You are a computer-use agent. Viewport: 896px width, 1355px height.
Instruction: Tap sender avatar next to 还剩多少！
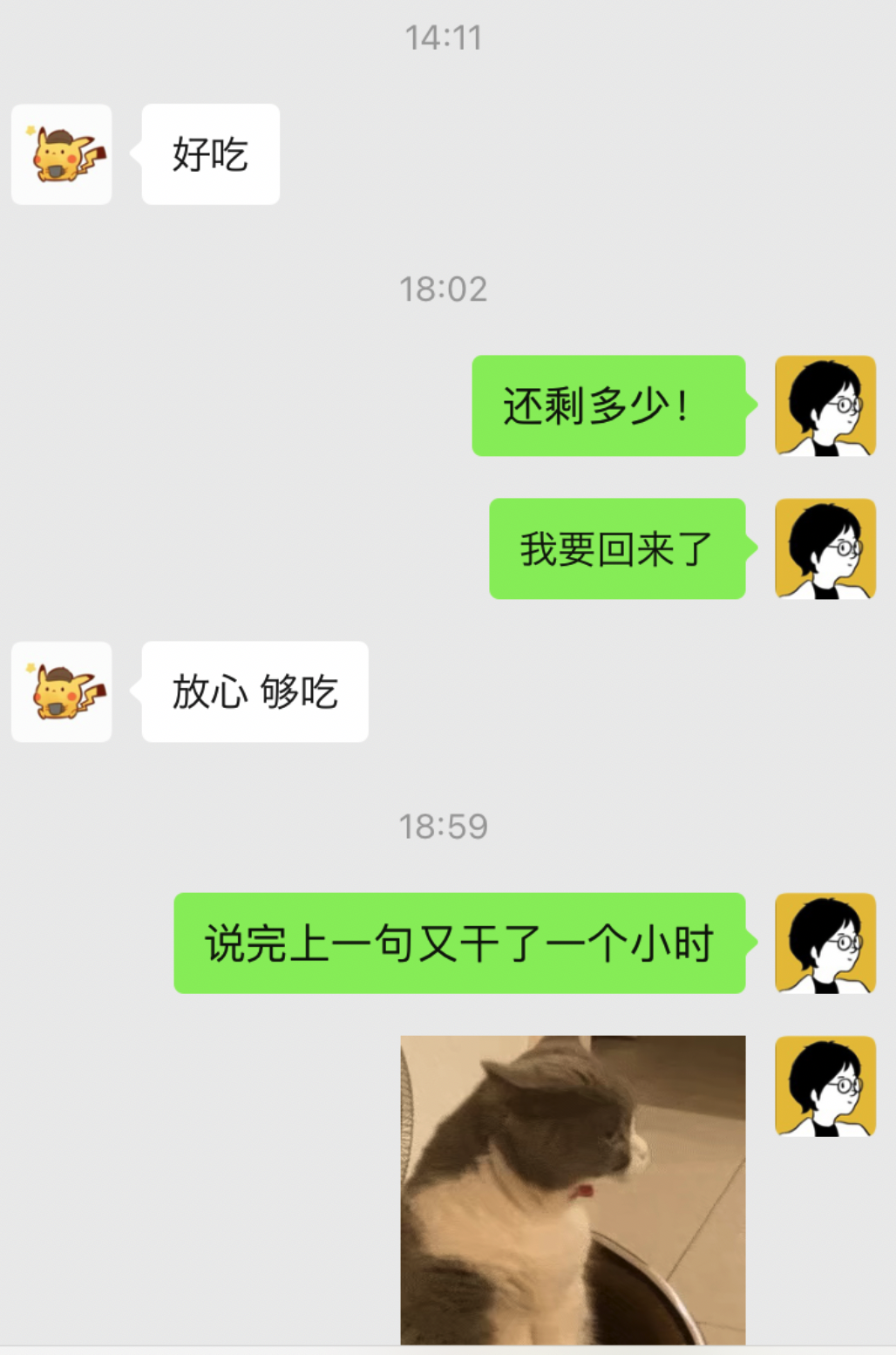825,405
